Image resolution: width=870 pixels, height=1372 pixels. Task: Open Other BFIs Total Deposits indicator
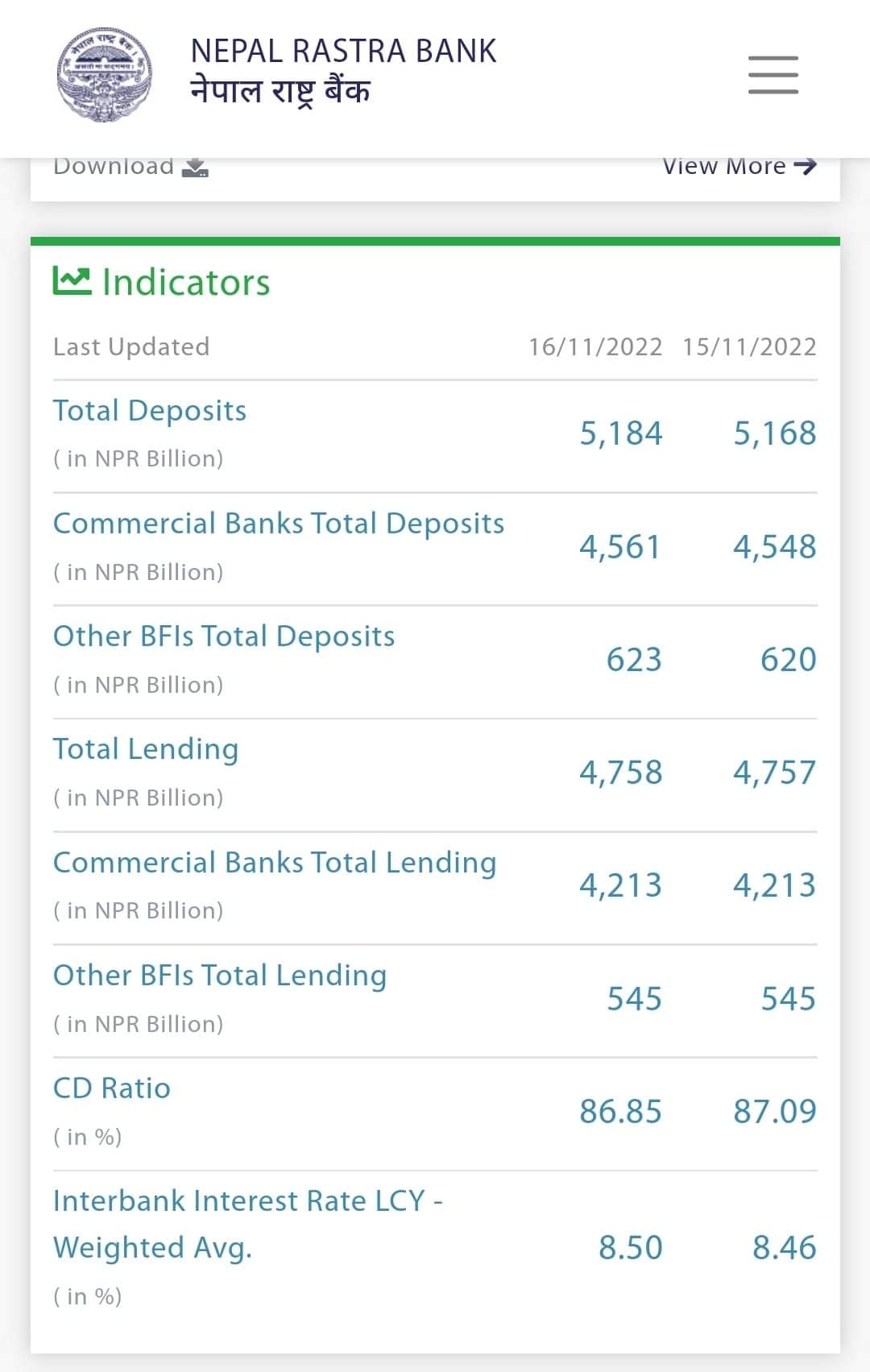pos(224,636)
